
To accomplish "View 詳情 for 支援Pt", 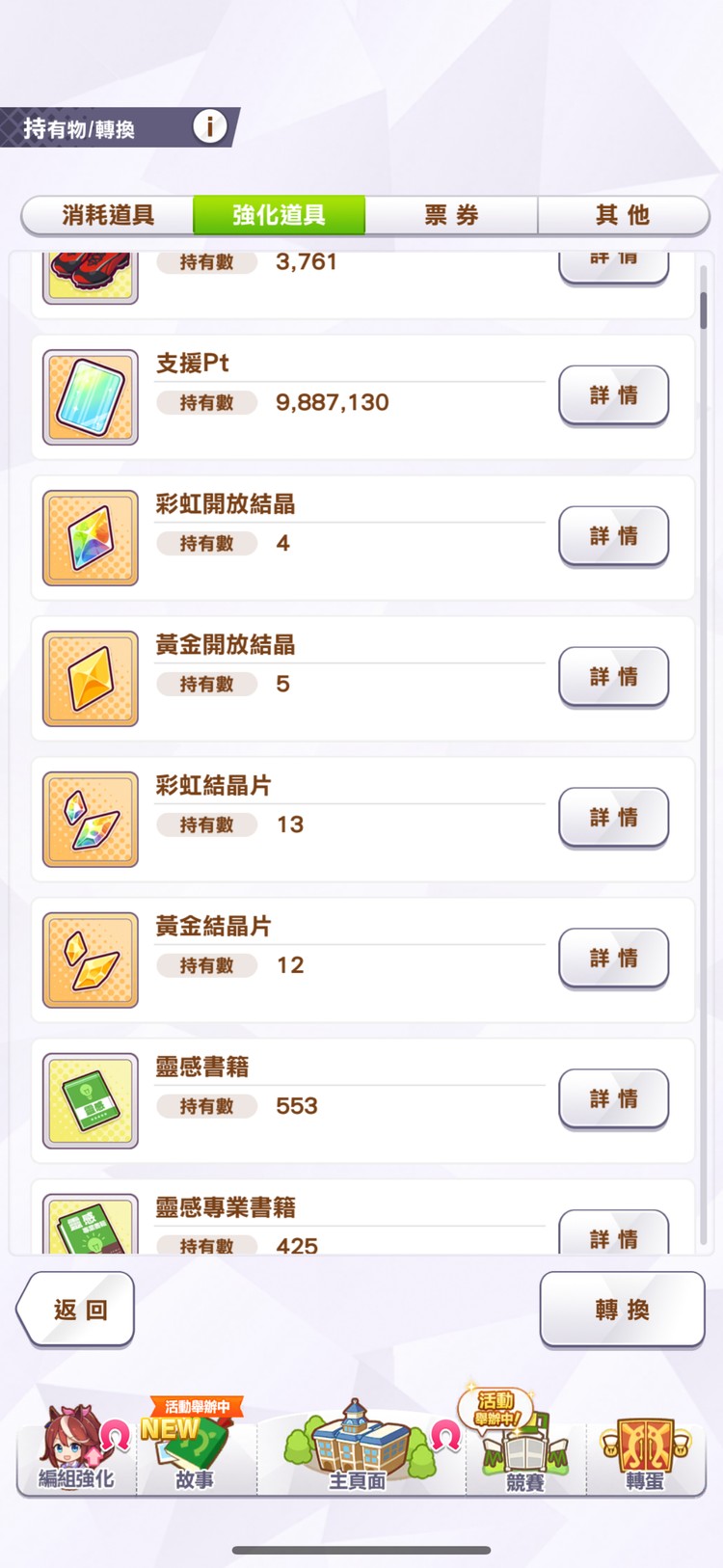I will (613, 395).
